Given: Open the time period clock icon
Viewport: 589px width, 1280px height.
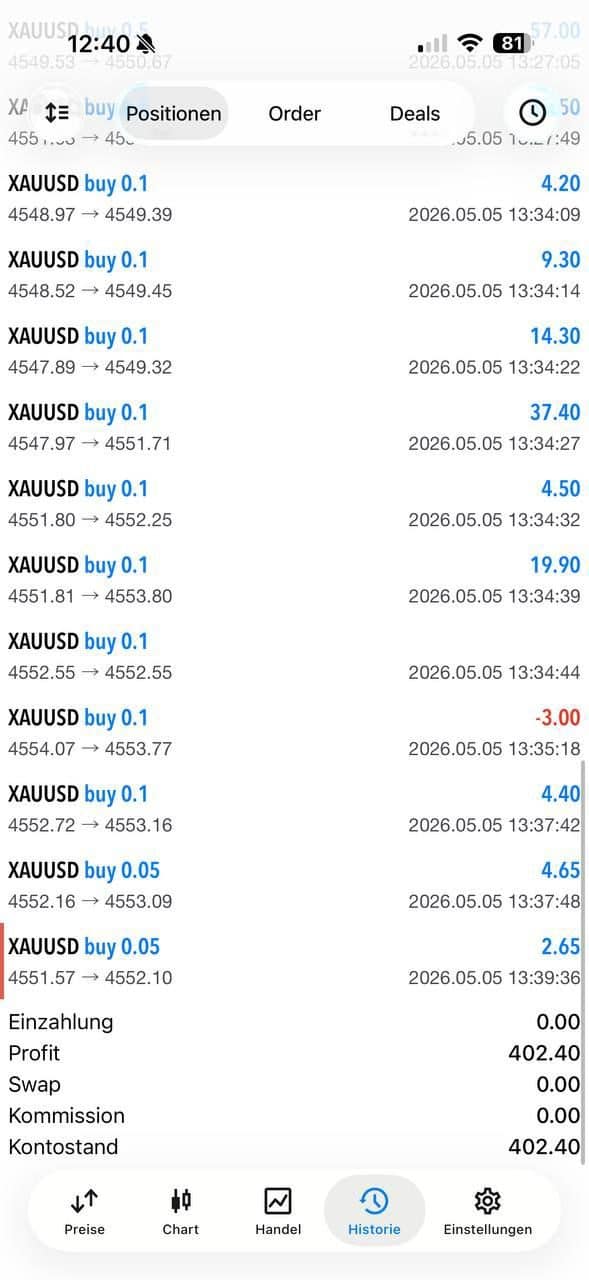Looking at the screenshot, I should click(532, 112).
